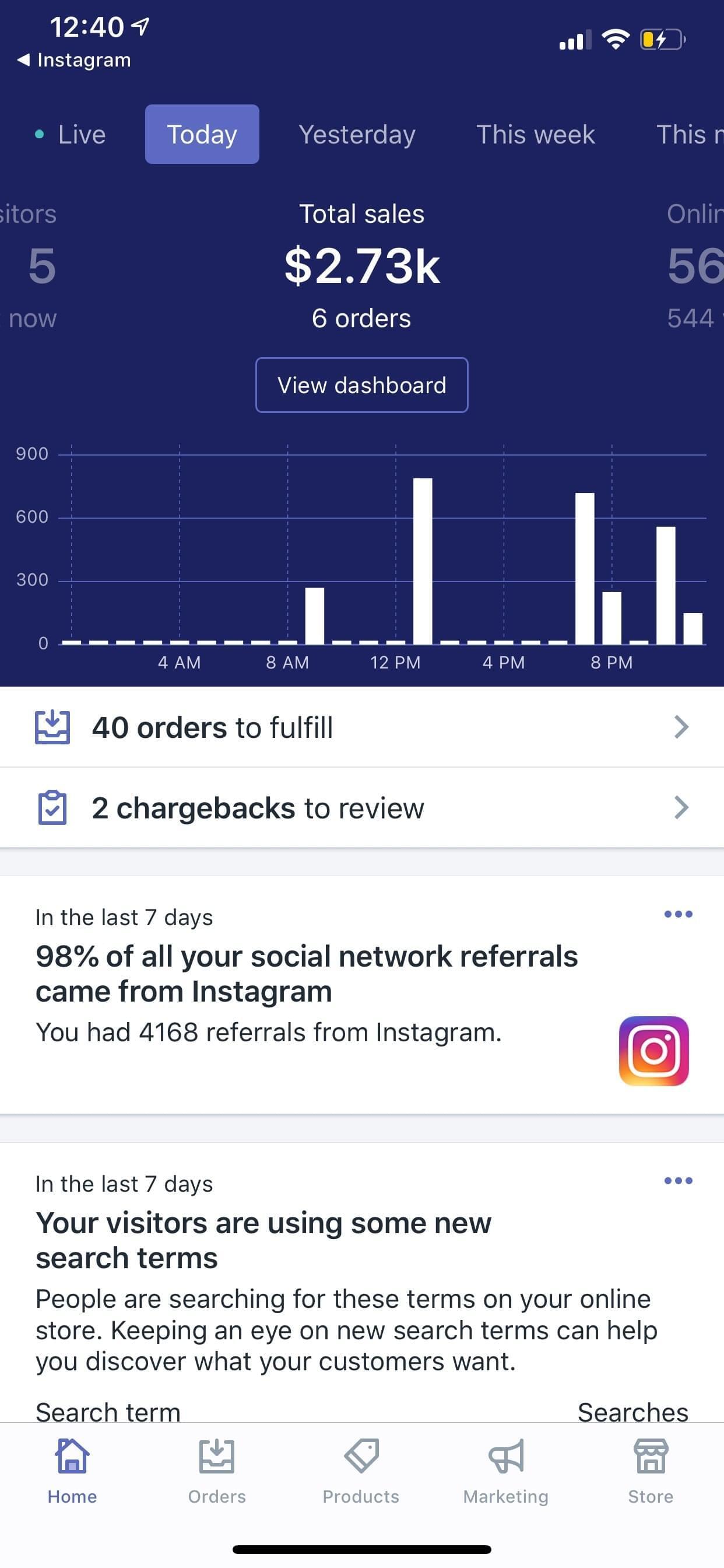Select the Yesterday time range
The width and height of the screenshot is (724, 1568).
357,135
